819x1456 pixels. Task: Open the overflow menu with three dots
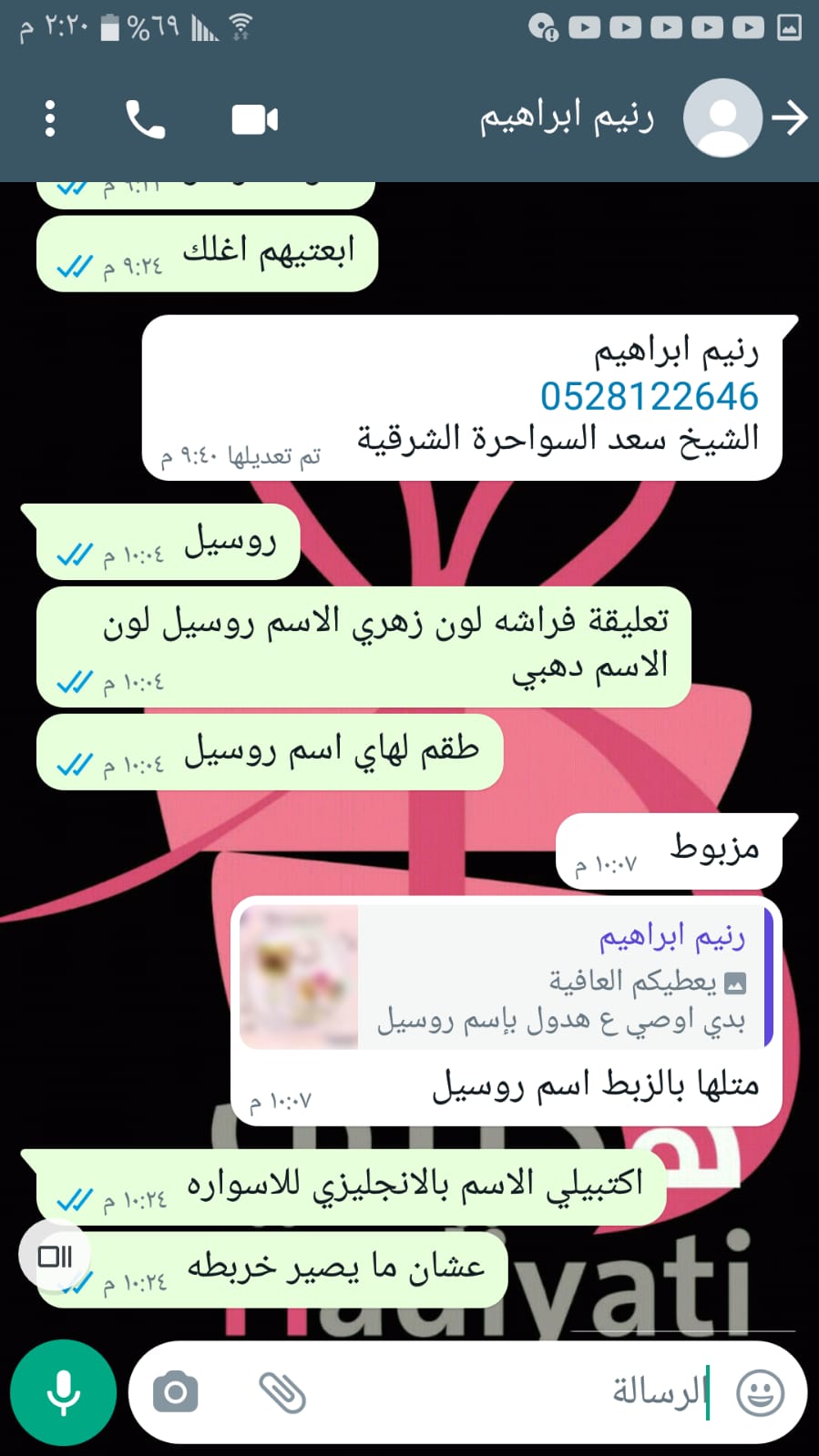50,118
